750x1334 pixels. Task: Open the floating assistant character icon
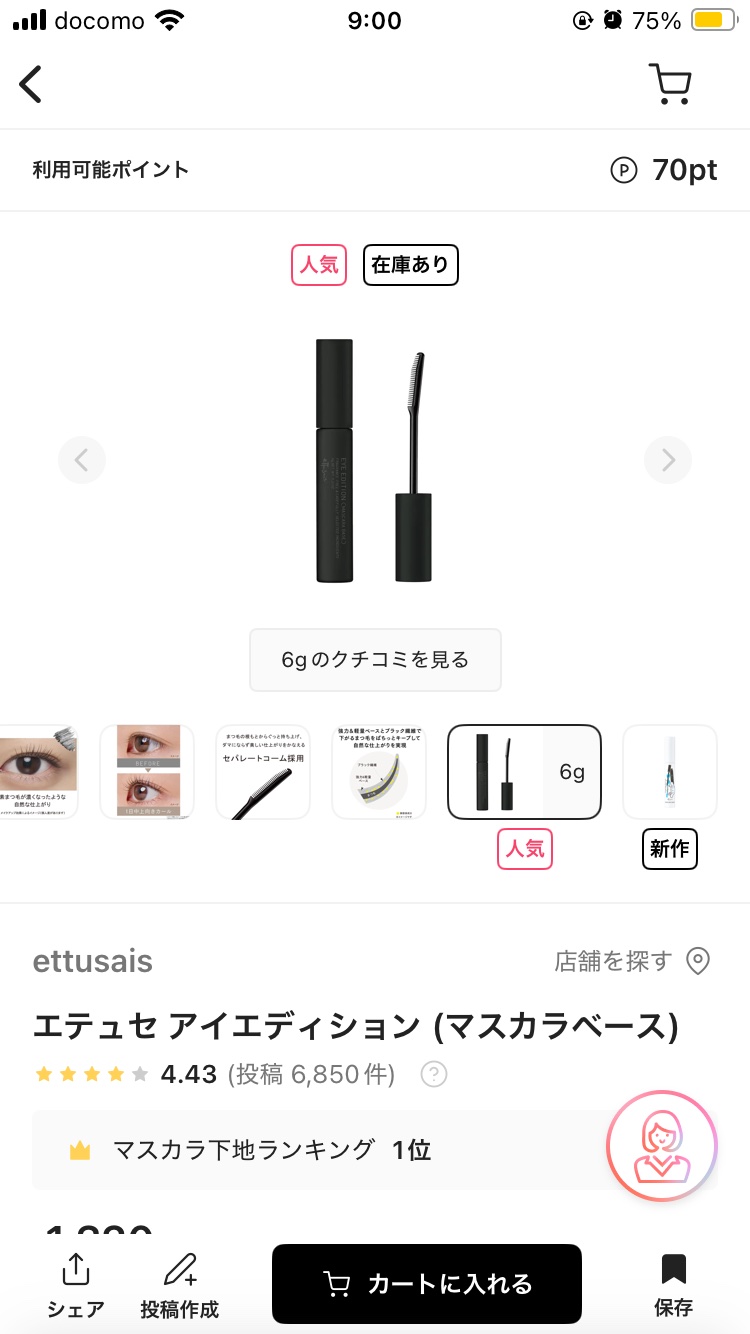pos(661,1146)
